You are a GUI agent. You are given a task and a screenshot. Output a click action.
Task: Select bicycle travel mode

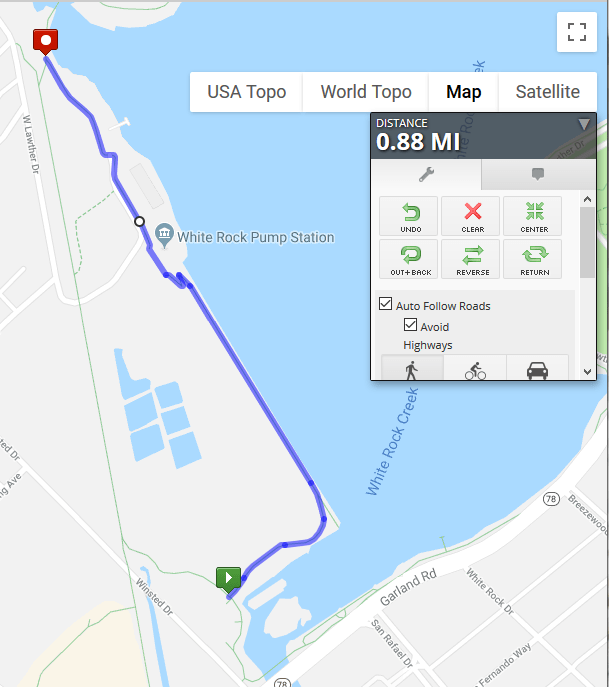(x=475, y=369)
